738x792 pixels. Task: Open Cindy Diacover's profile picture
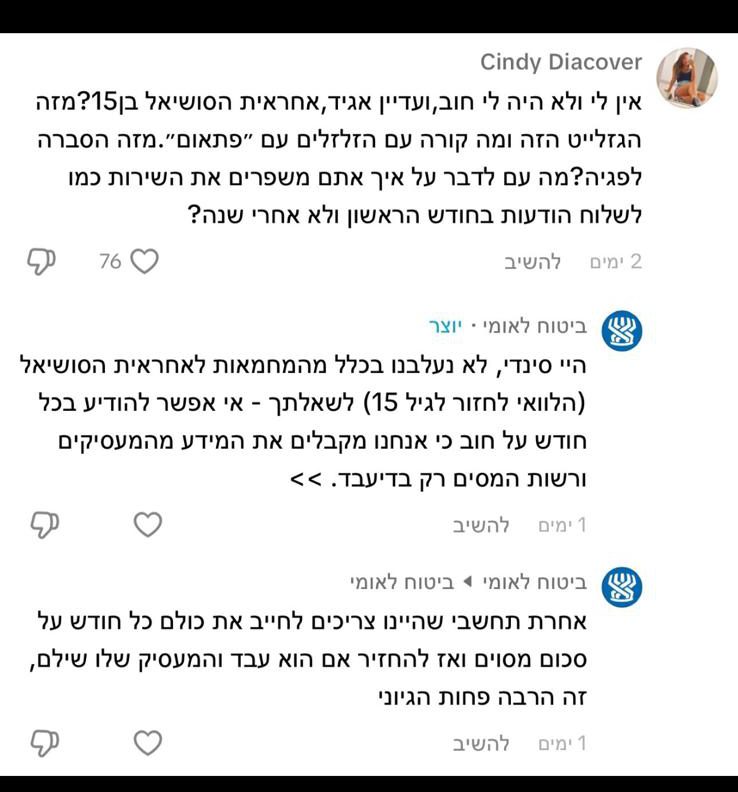click(x=686, y=78)
